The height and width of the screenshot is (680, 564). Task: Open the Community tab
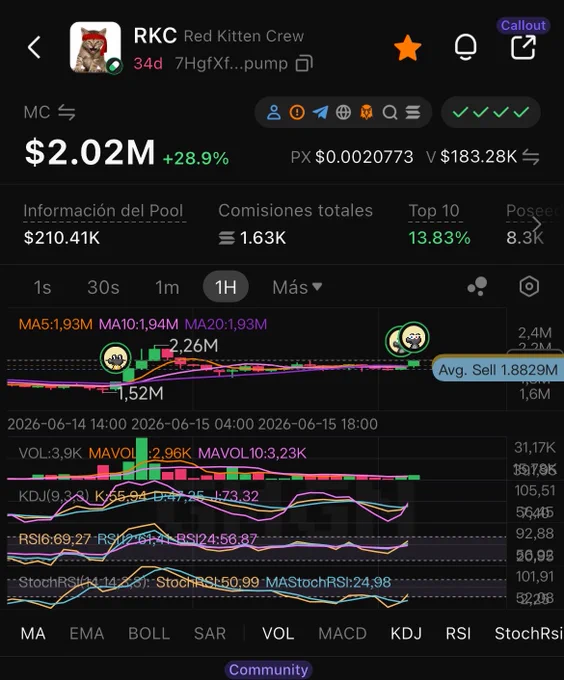(x=268, y=670)
